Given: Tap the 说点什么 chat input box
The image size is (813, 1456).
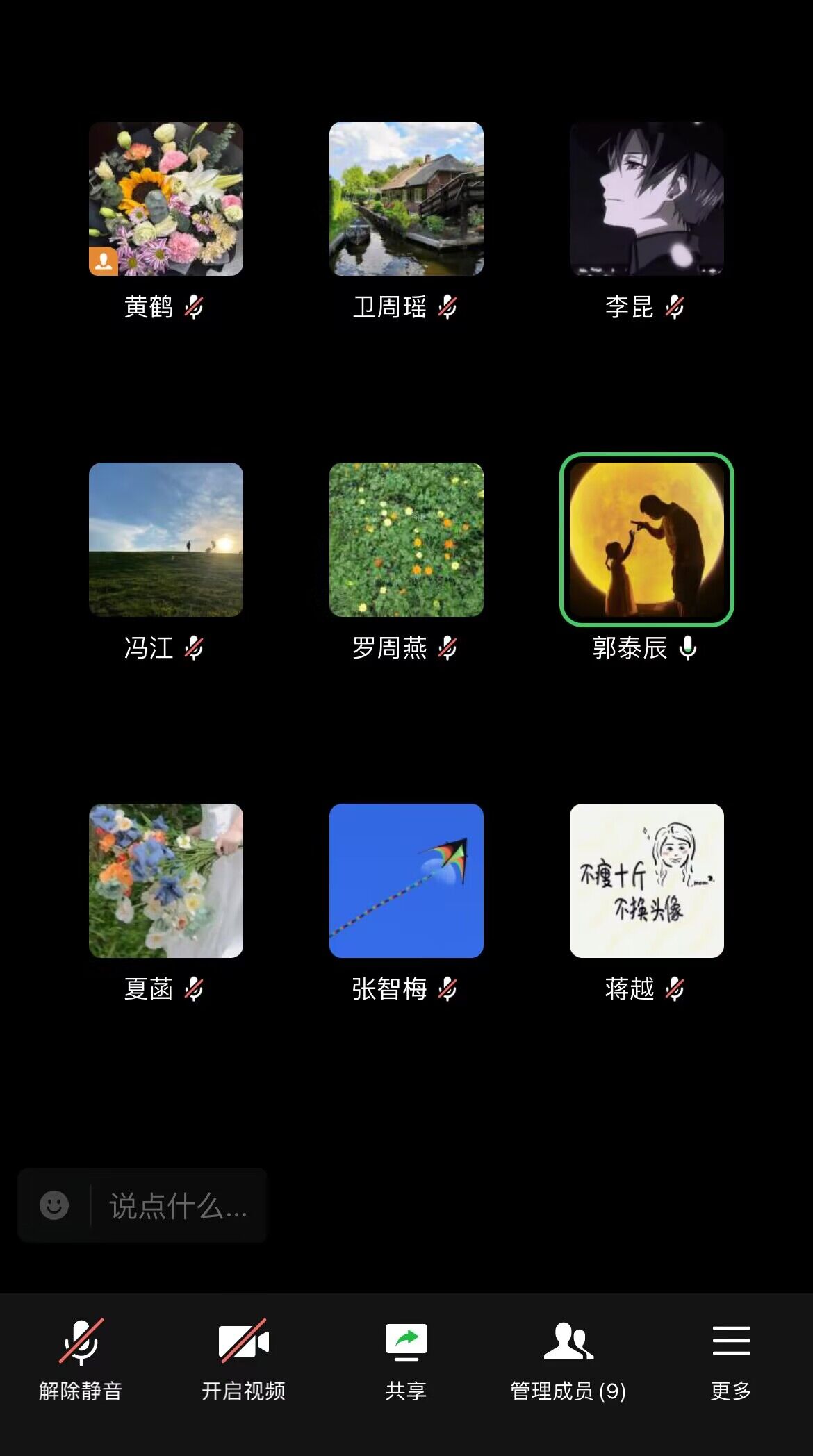Looking at the screenshot, I should (x=178, y=1206).
